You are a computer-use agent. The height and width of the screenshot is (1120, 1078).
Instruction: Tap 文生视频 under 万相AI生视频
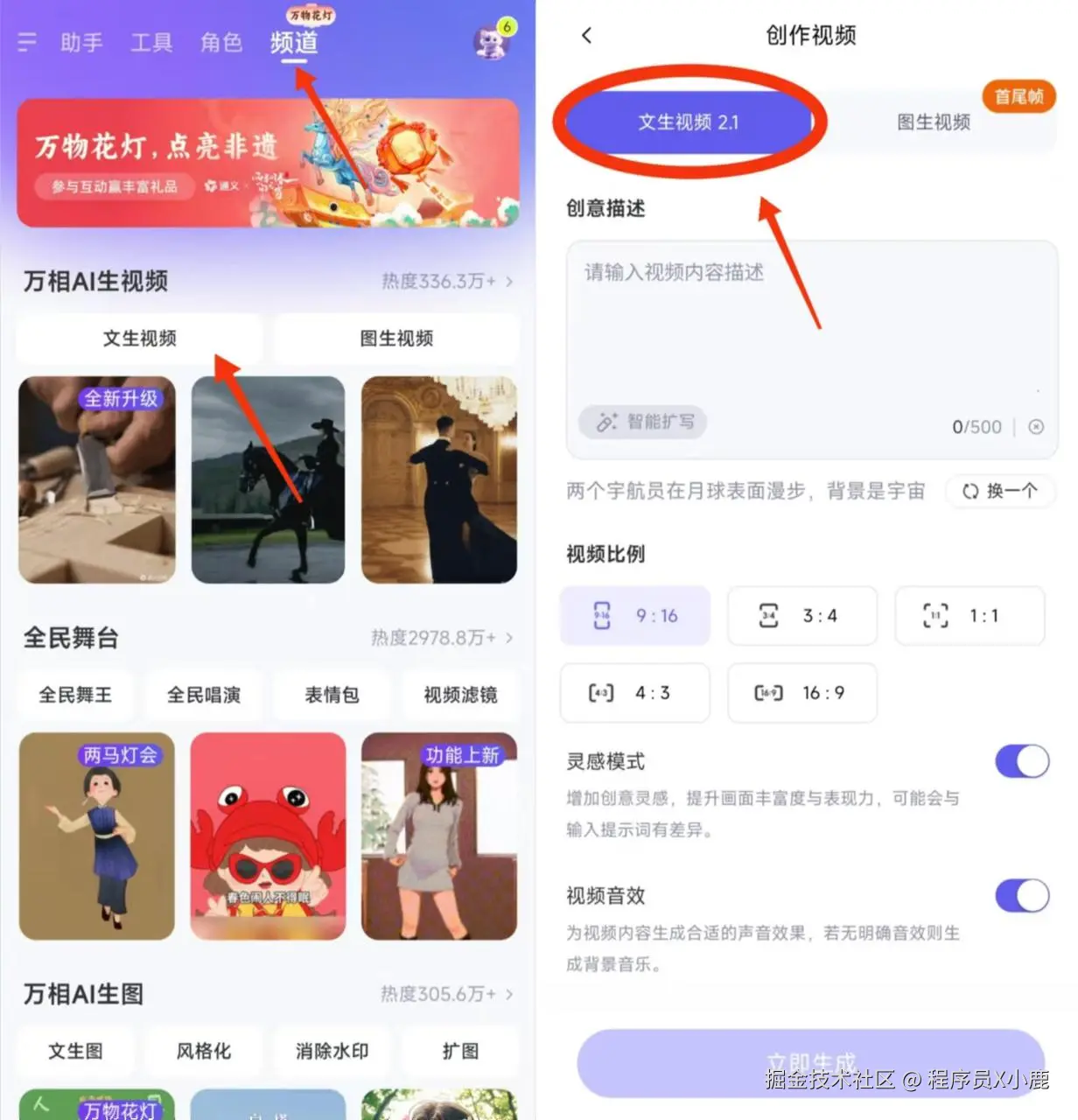coord(139,339)
